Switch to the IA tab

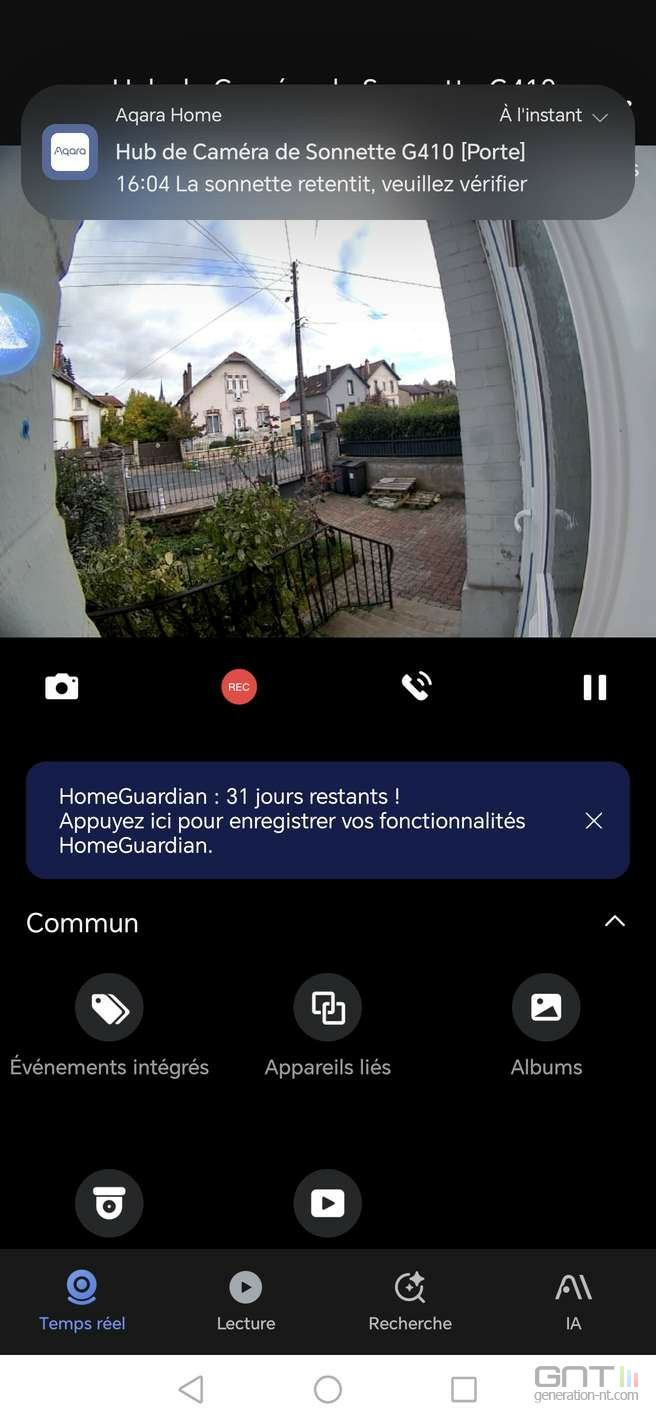pyautogui.click(x=573, y=1300)
